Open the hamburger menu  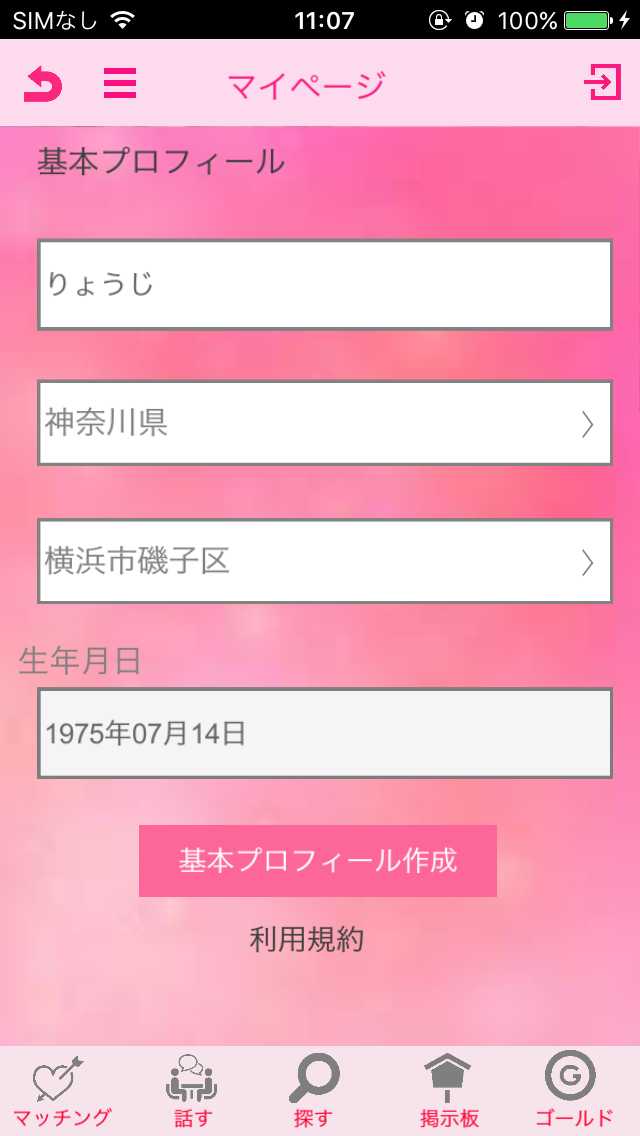coord(120,84)
